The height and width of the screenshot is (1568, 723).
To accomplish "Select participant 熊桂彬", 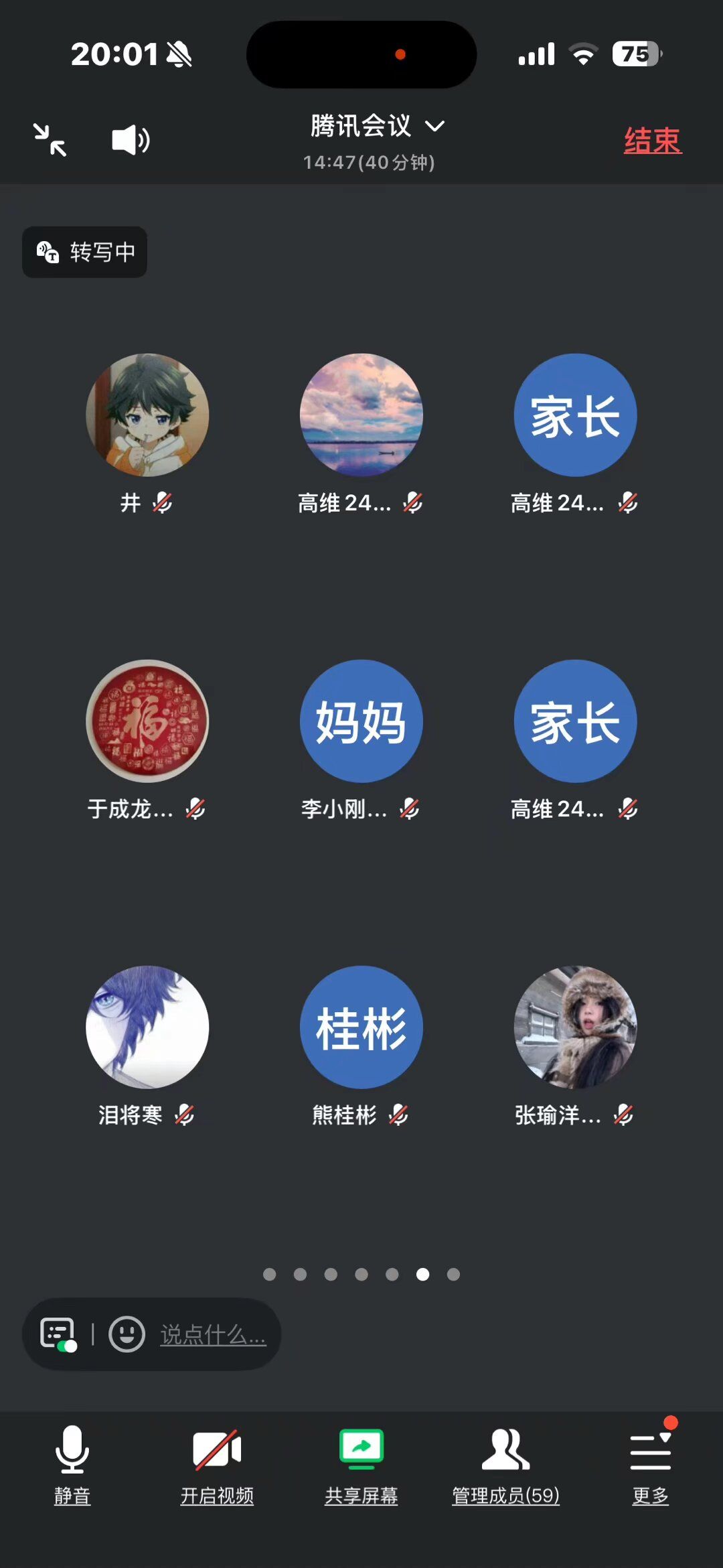I will [x=361, y=1027].
